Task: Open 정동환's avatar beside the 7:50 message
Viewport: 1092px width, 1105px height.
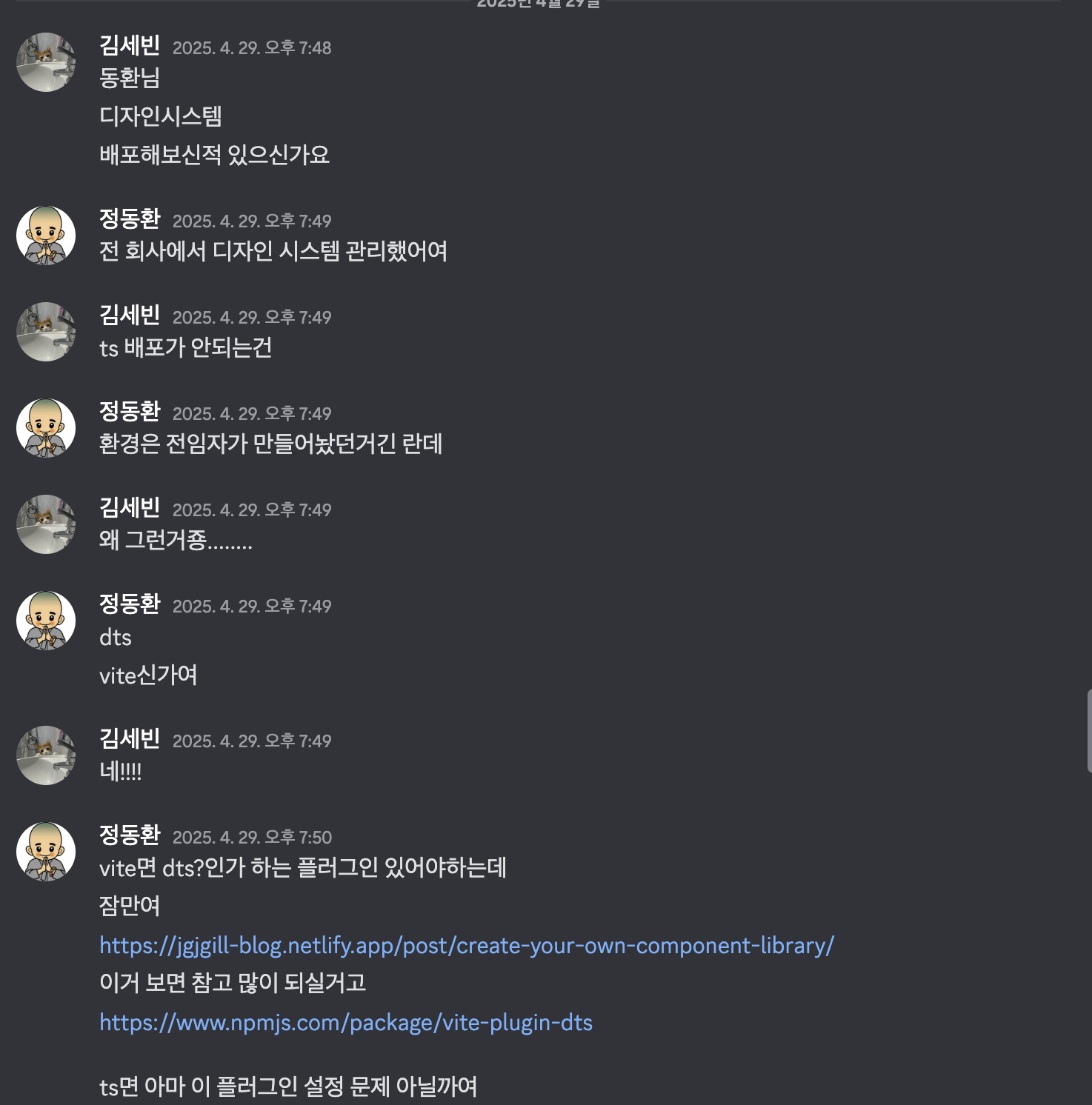Action: [x=46, y=852]
